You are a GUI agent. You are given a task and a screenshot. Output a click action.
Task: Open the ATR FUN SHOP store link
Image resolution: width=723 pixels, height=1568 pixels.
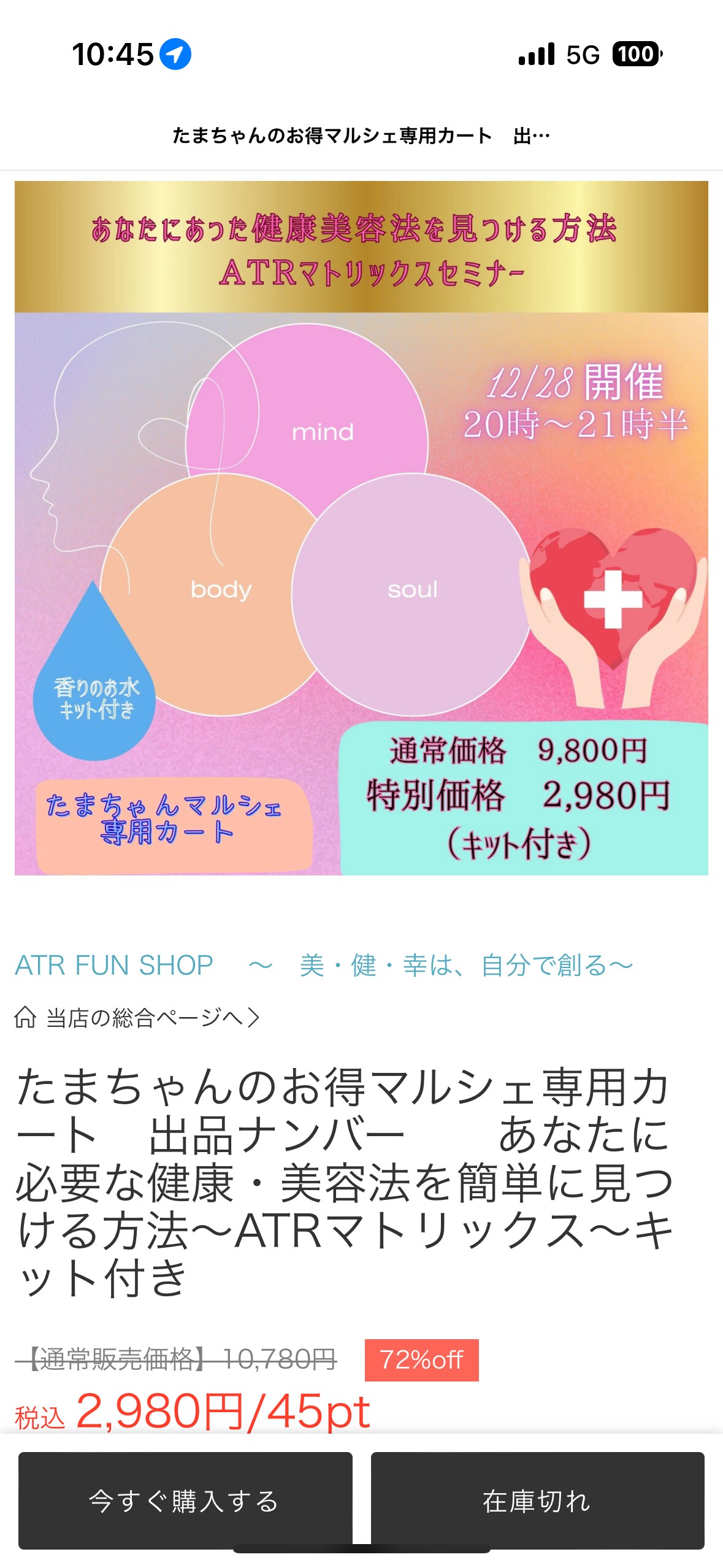(x=324, y=965)
